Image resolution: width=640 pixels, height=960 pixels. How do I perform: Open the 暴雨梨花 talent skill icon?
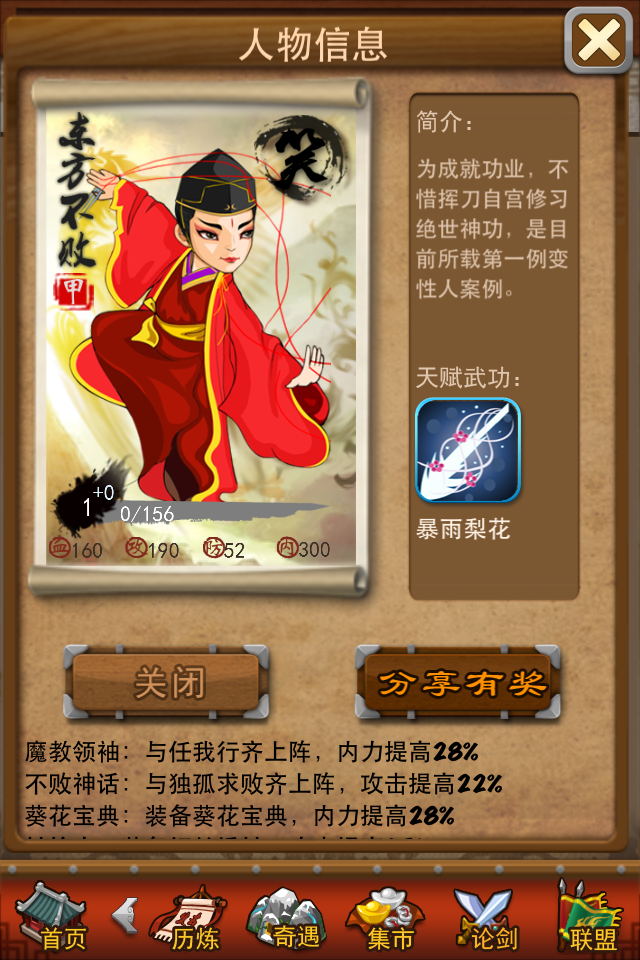coord(468,450)
